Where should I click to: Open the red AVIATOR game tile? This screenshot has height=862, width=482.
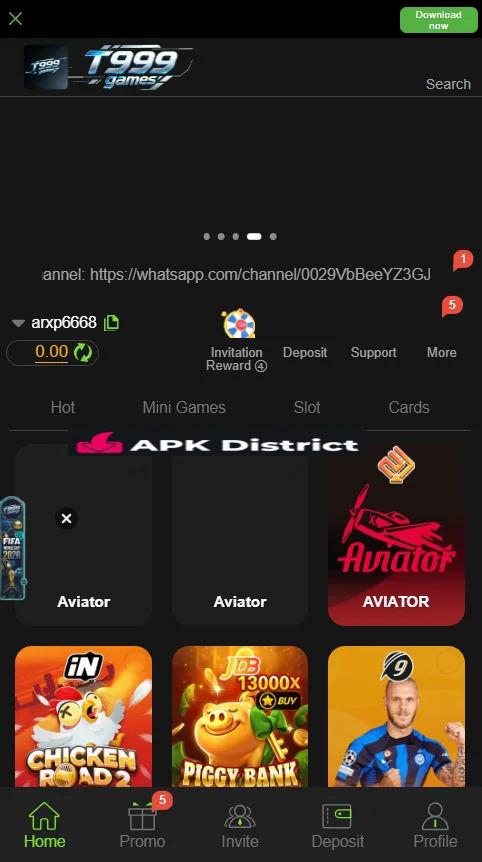click(396, 534)
